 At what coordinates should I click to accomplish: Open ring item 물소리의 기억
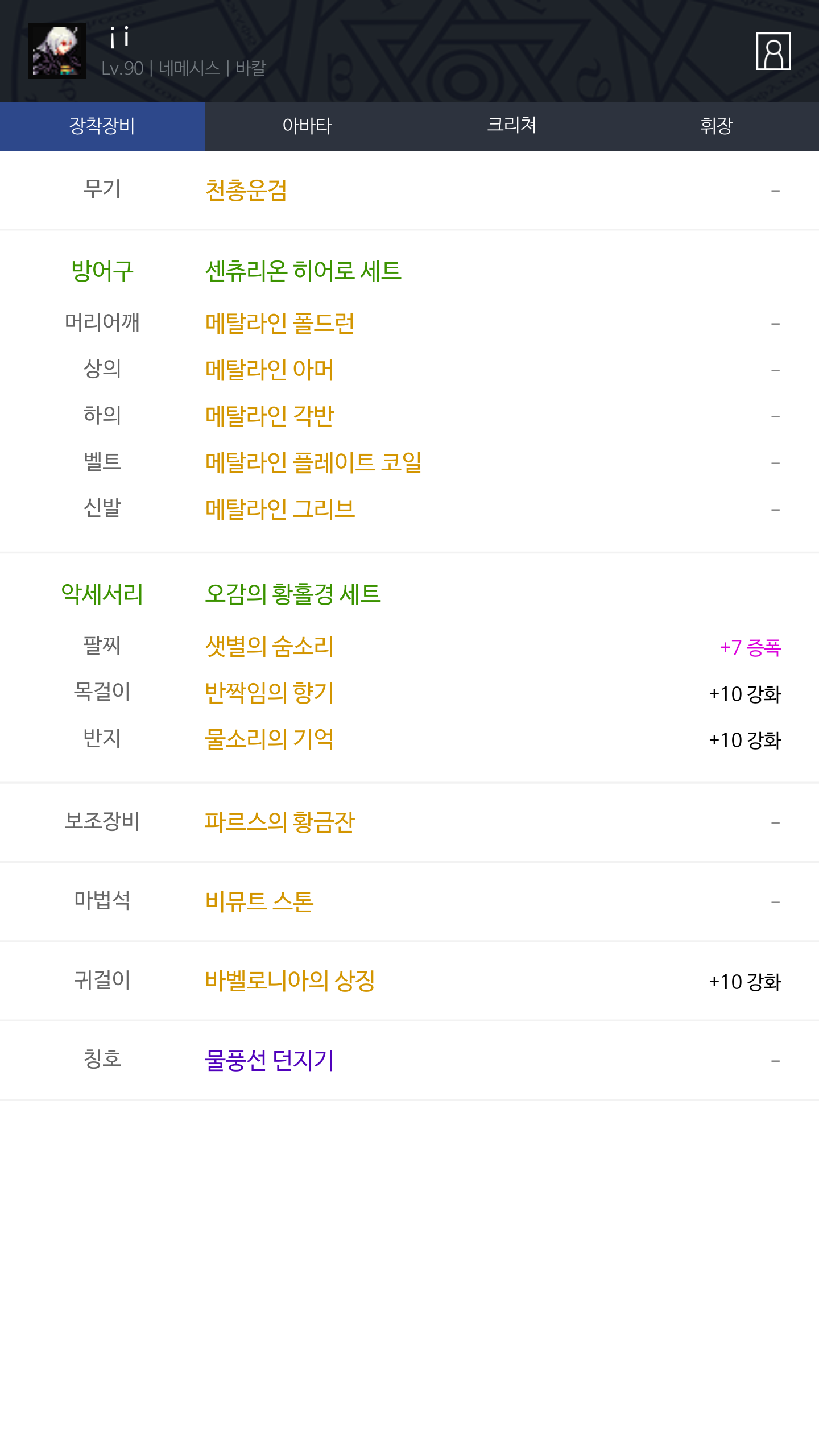269,739
